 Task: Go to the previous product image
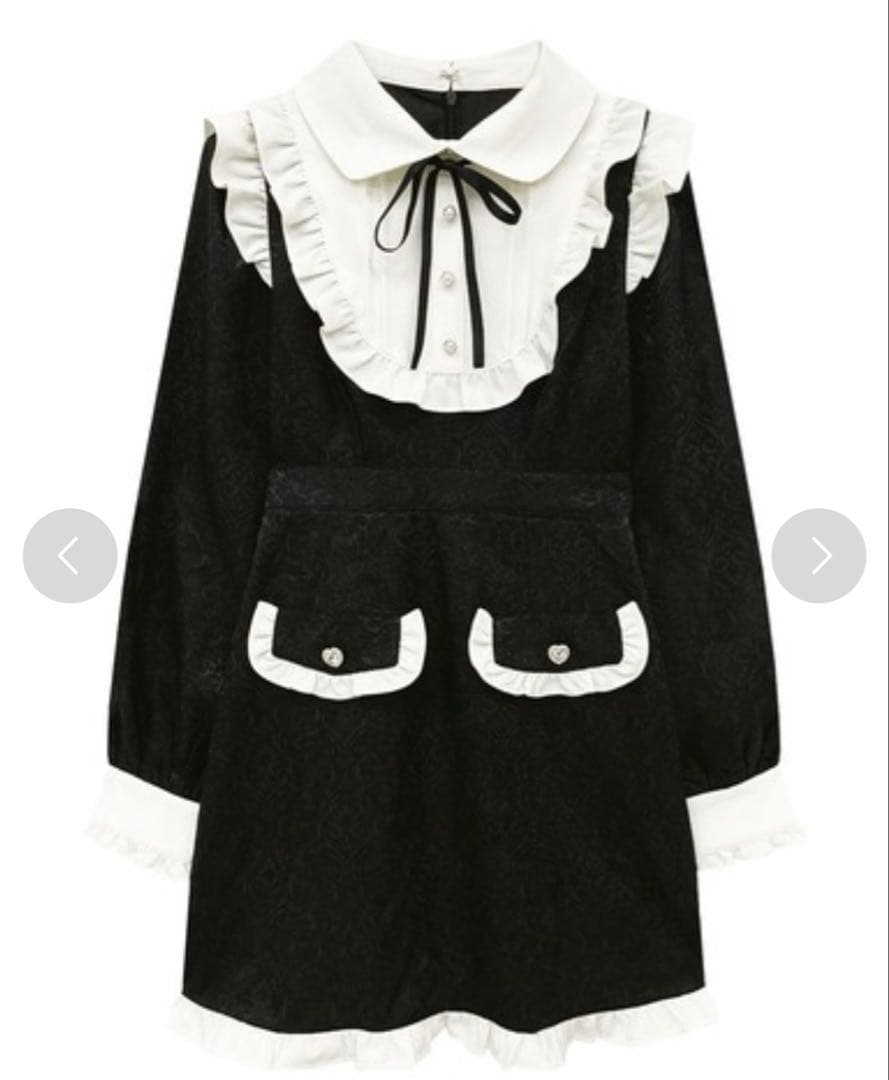(70, 556)
